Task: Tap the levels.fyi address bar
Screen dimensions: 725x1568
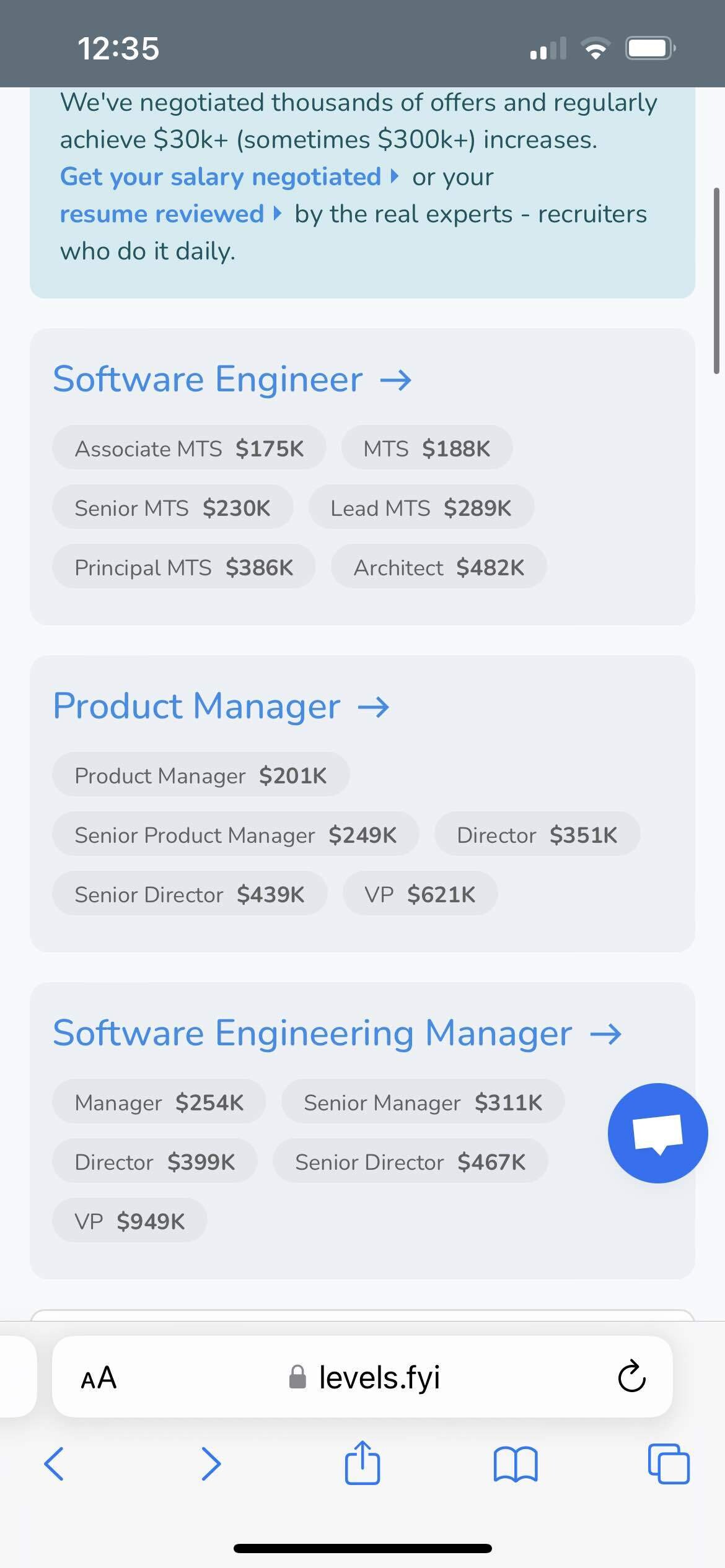Action: (x=379, y=1377)
